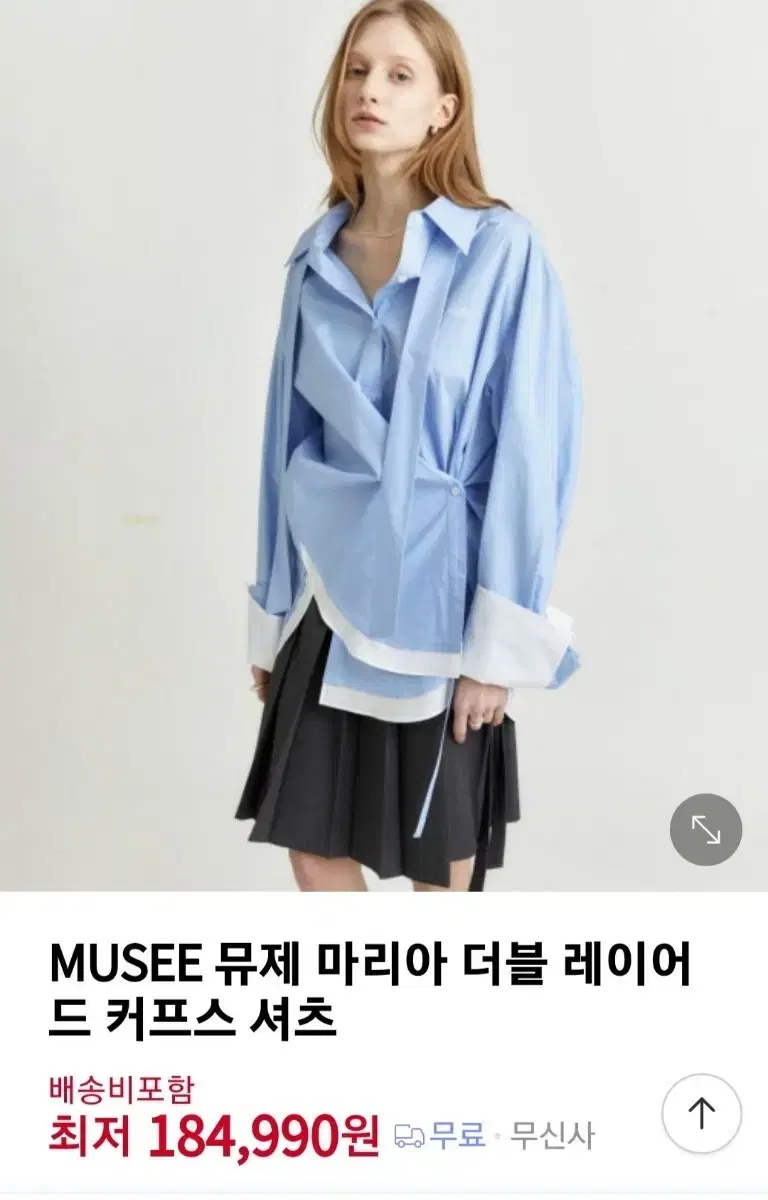
Task: Tap the blue layered shirt product photo
Action: [x=400, y=450]
